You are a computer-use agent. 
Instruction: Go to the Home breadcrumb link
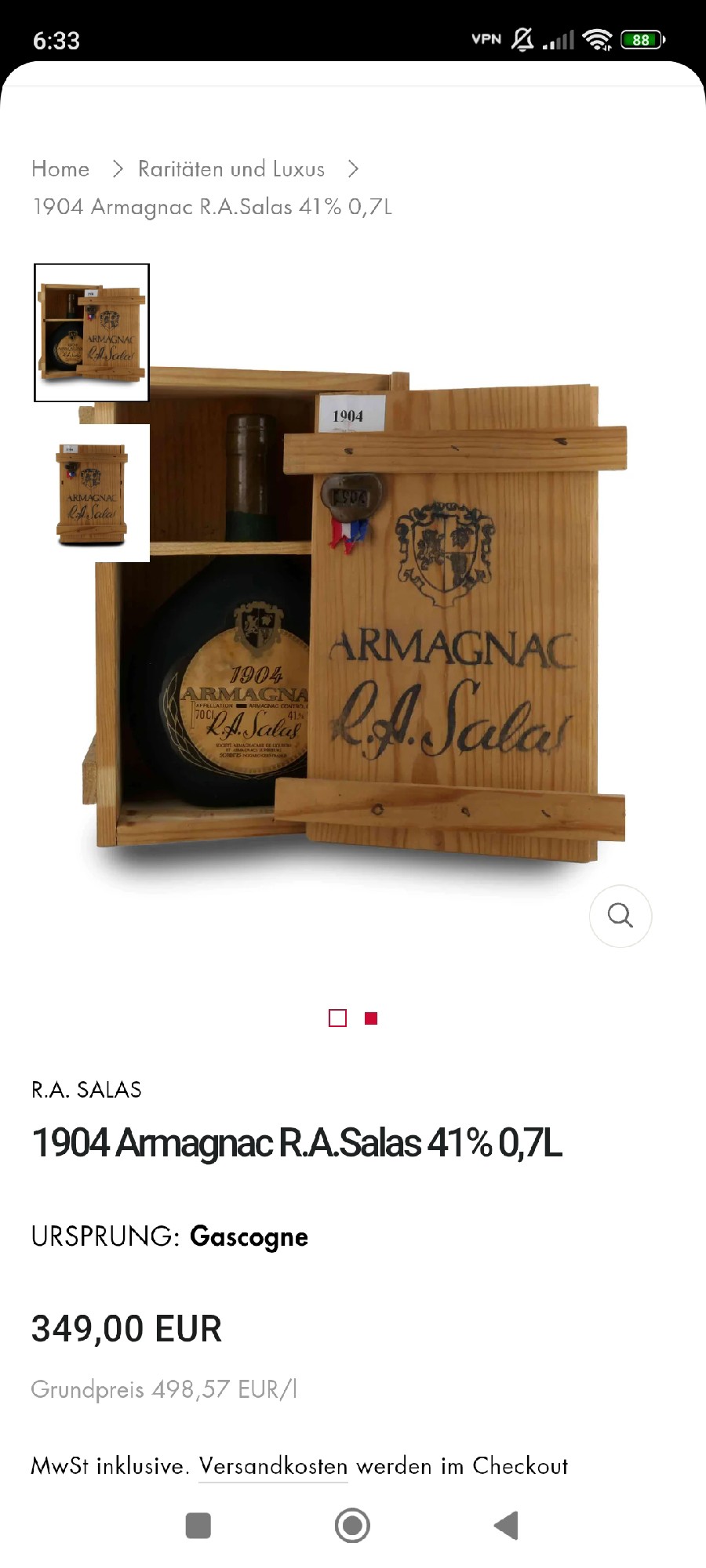click(x=60, y=169)
